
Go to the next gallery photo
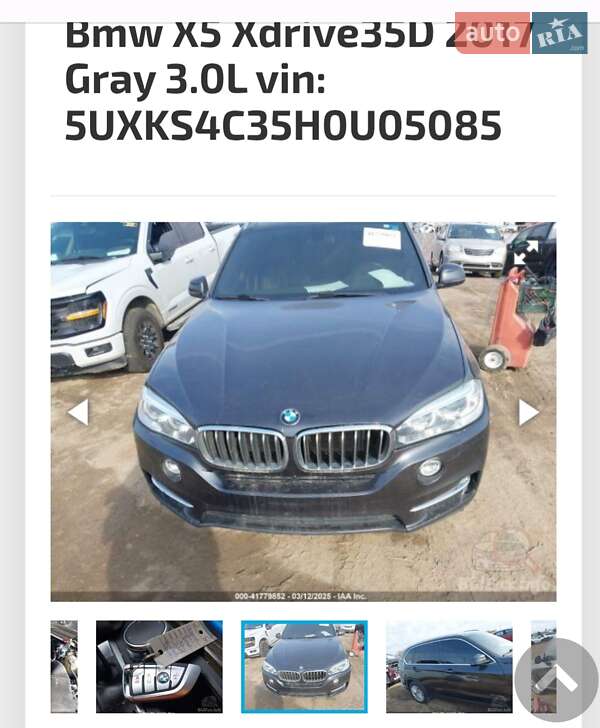528,412
